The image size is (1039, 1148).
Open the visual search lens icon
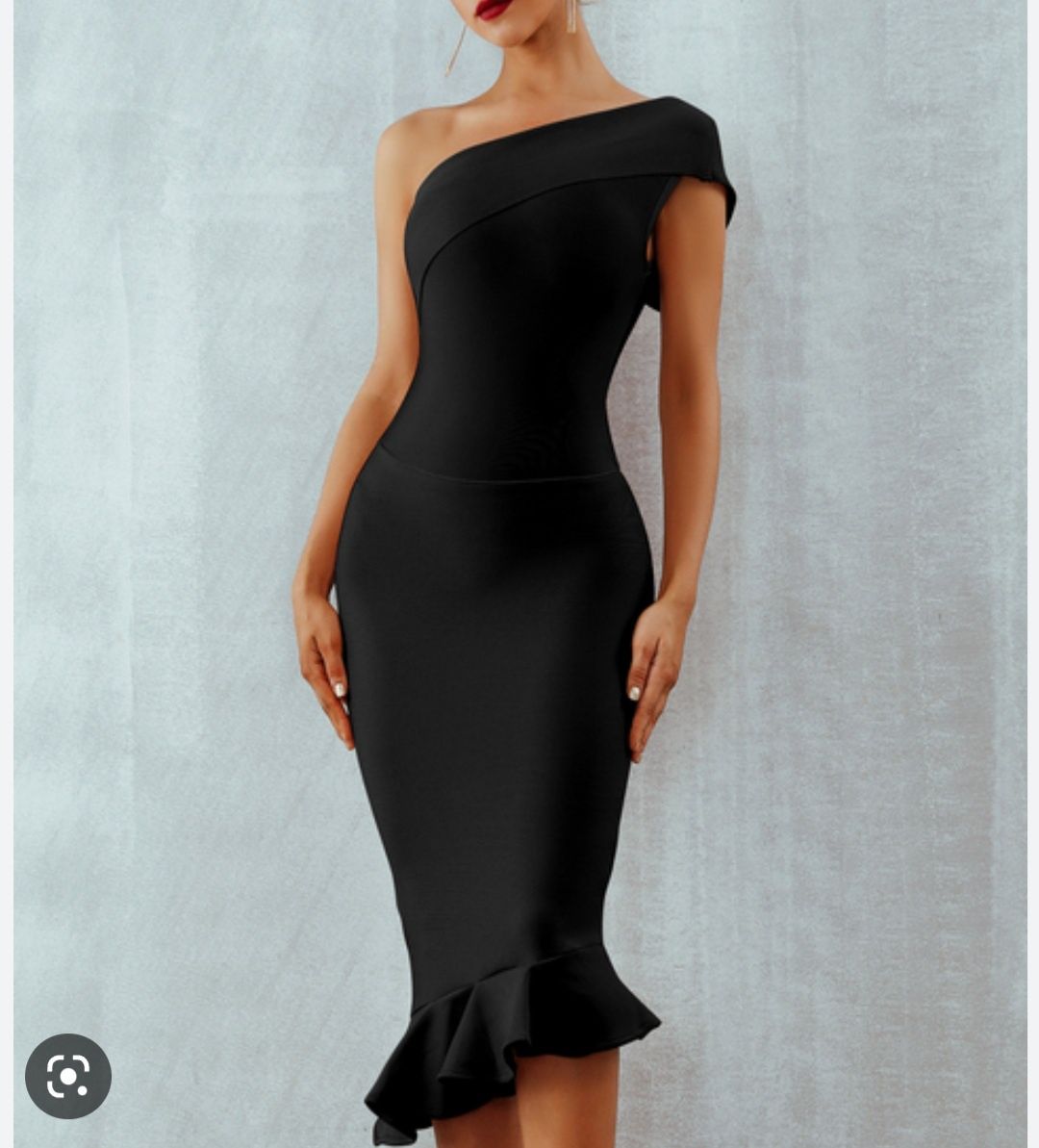point(68,1076)
